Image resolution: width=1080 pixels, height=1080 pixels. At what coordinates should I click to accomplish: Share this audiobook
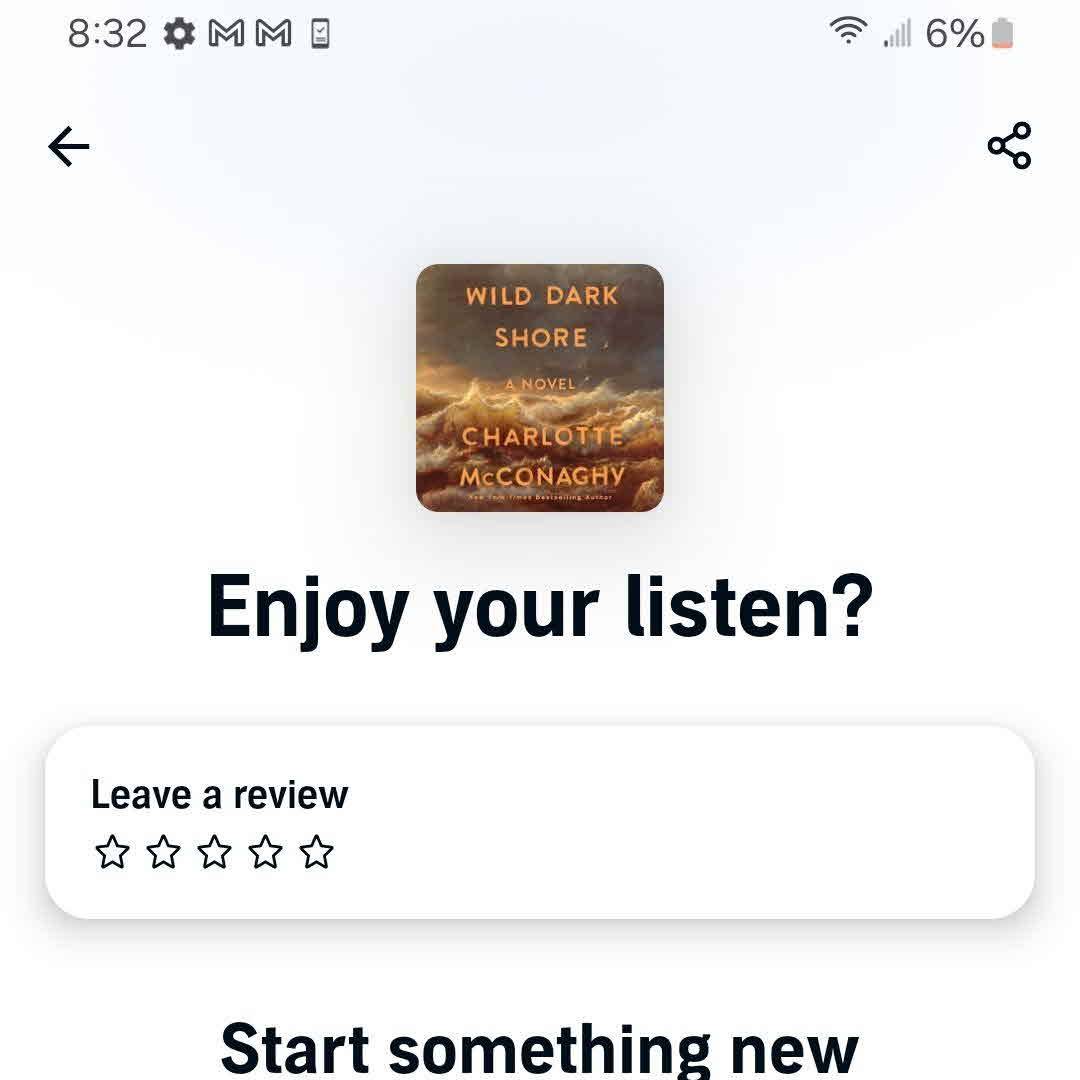pyautogui.click(x=1008, y=146)
